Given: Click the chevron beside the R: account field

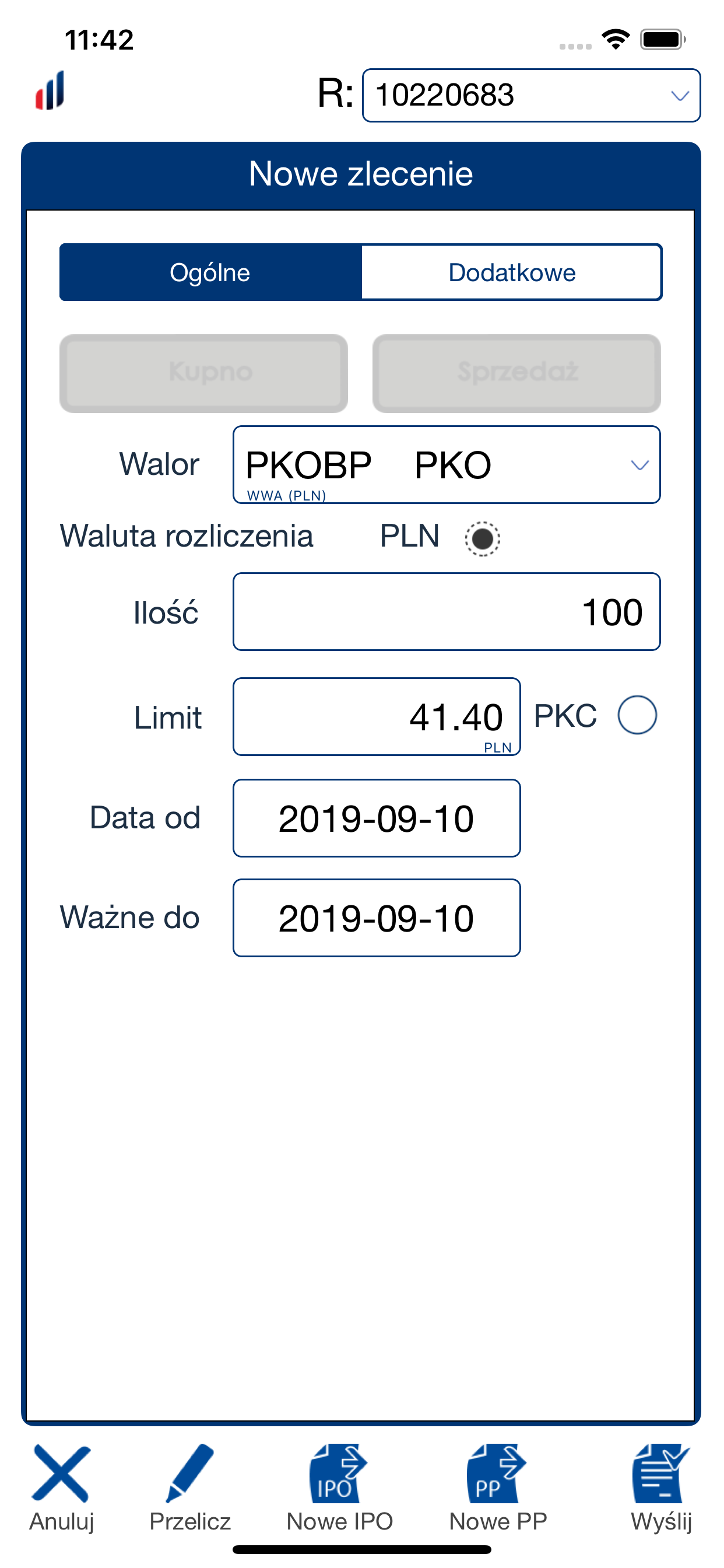Looking at the screenshot, I should [x=680, y=96].
